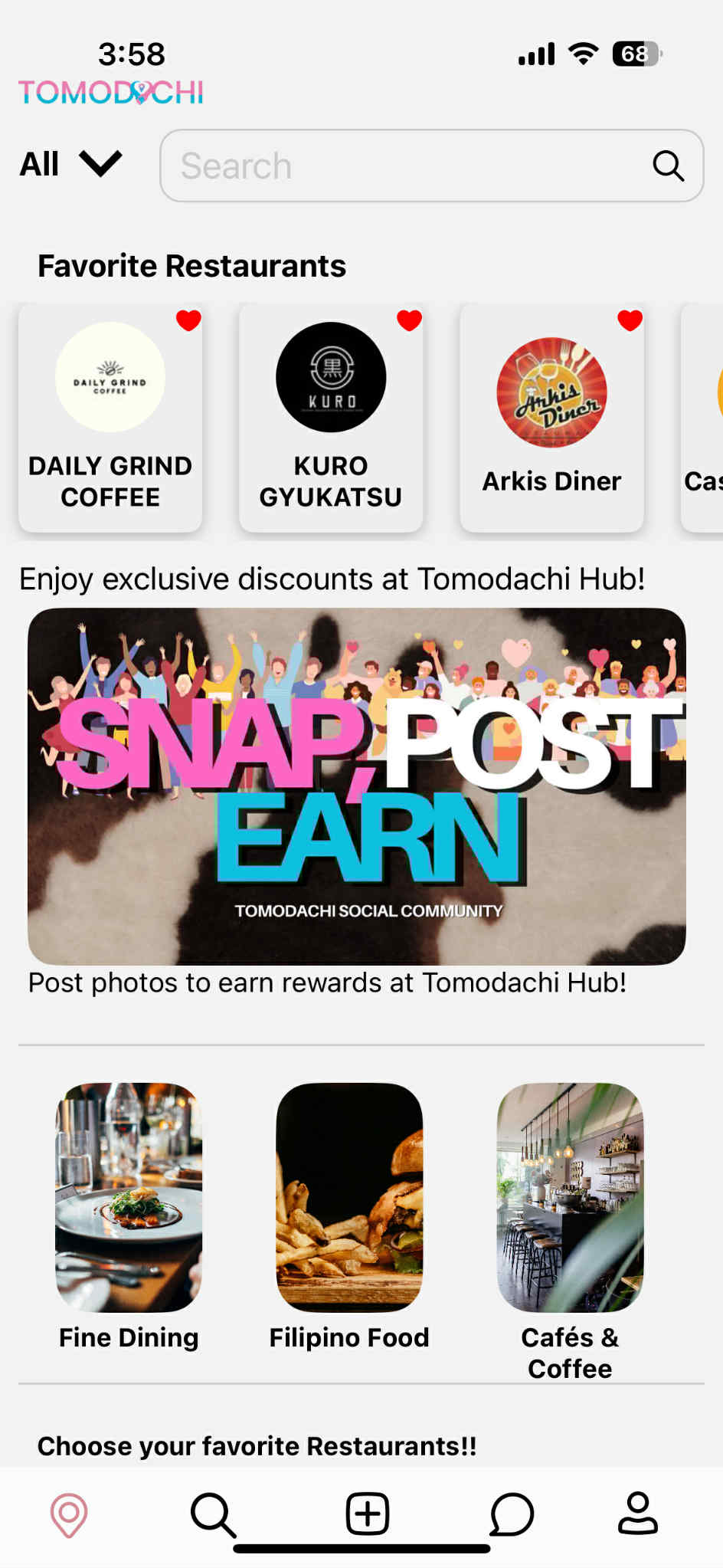Open the All category filter dropdown
This screenshot has width=723, height=1568.
(x=71, y=164)
